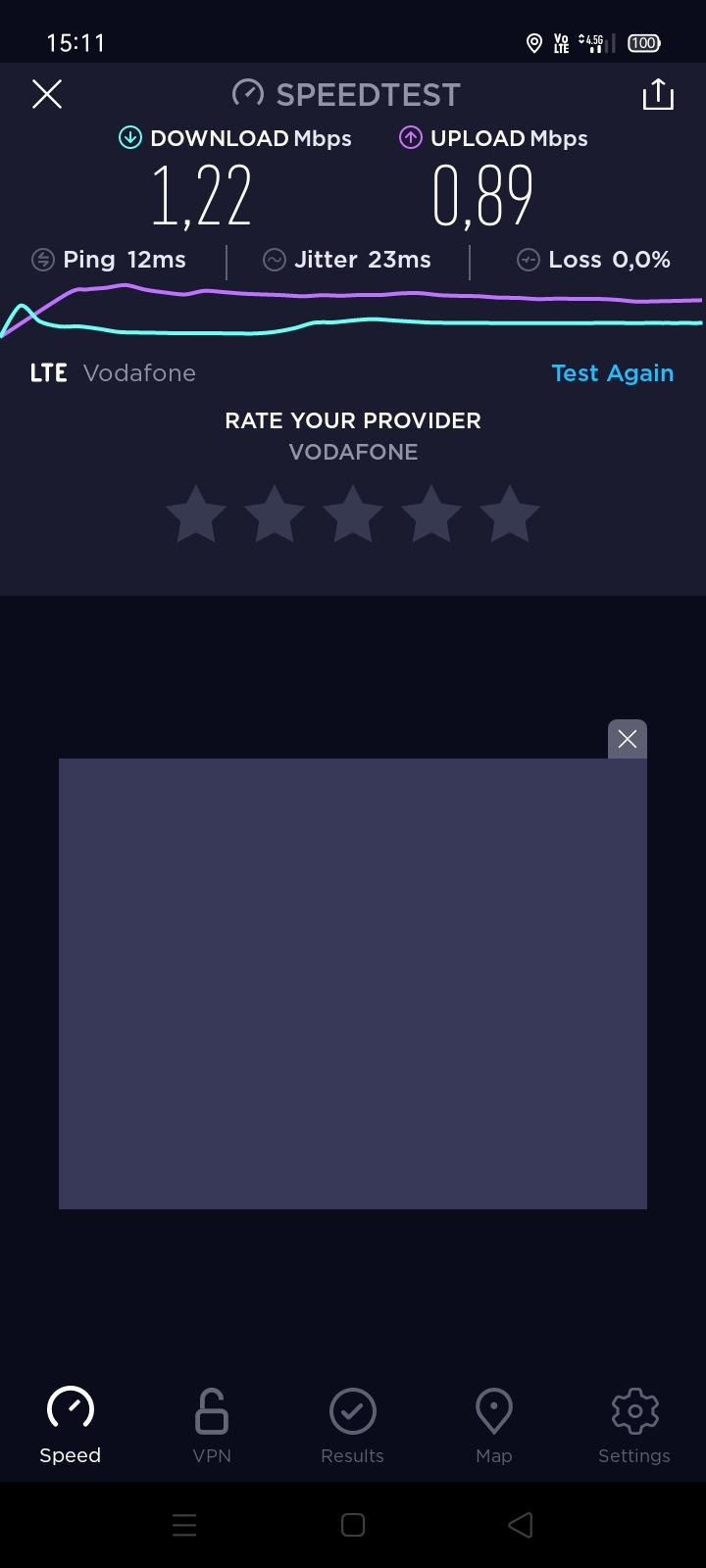
Task: Rate Vodafone with the first star
Action: click(x=196, y=514)
